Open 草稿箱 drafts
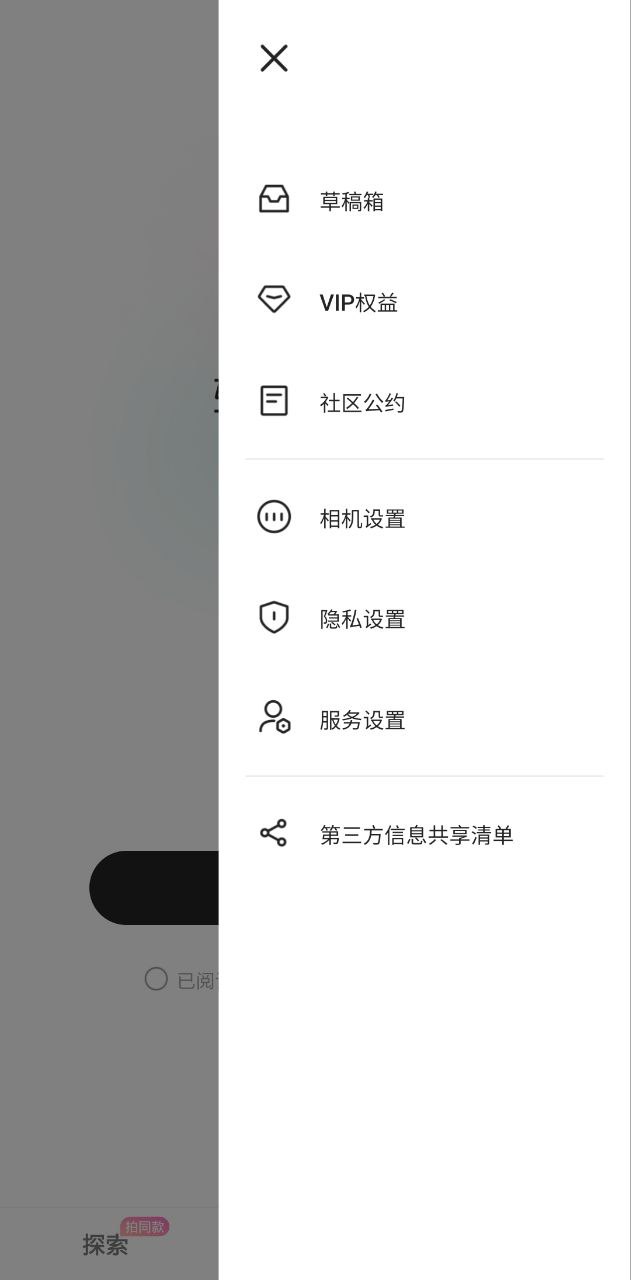631x1280 pixels. click(351, 201)
